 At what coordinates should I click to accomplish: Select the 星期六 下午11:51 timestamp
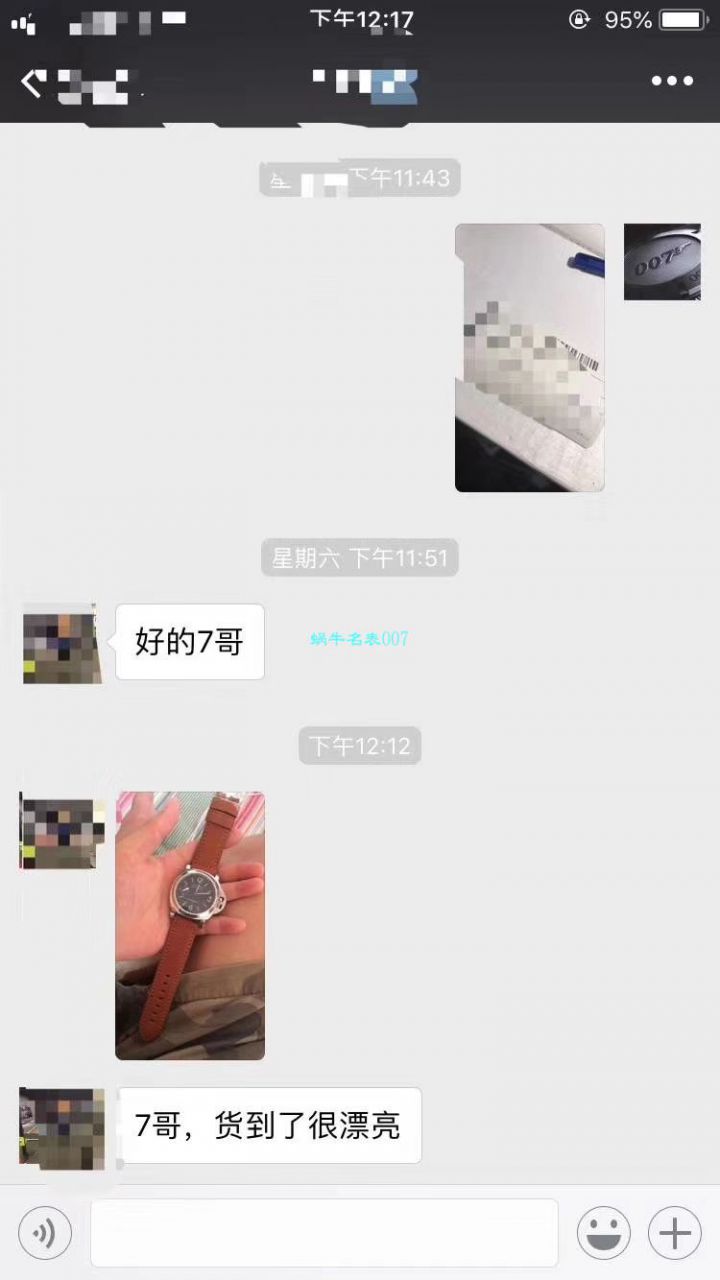coord(360,558)
